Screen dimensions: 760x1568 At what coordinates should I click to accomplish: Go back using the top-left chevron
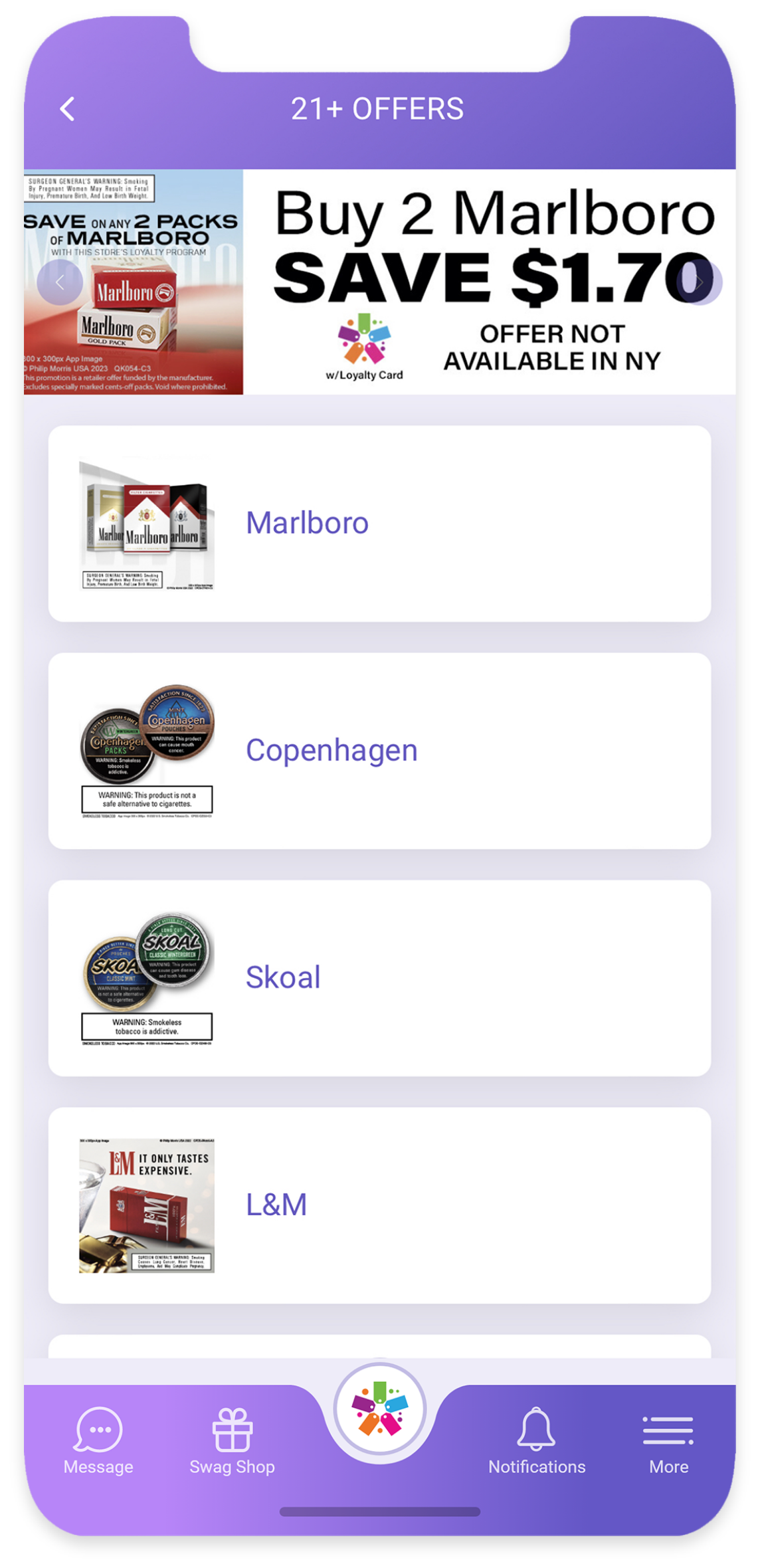pos(66,108)
